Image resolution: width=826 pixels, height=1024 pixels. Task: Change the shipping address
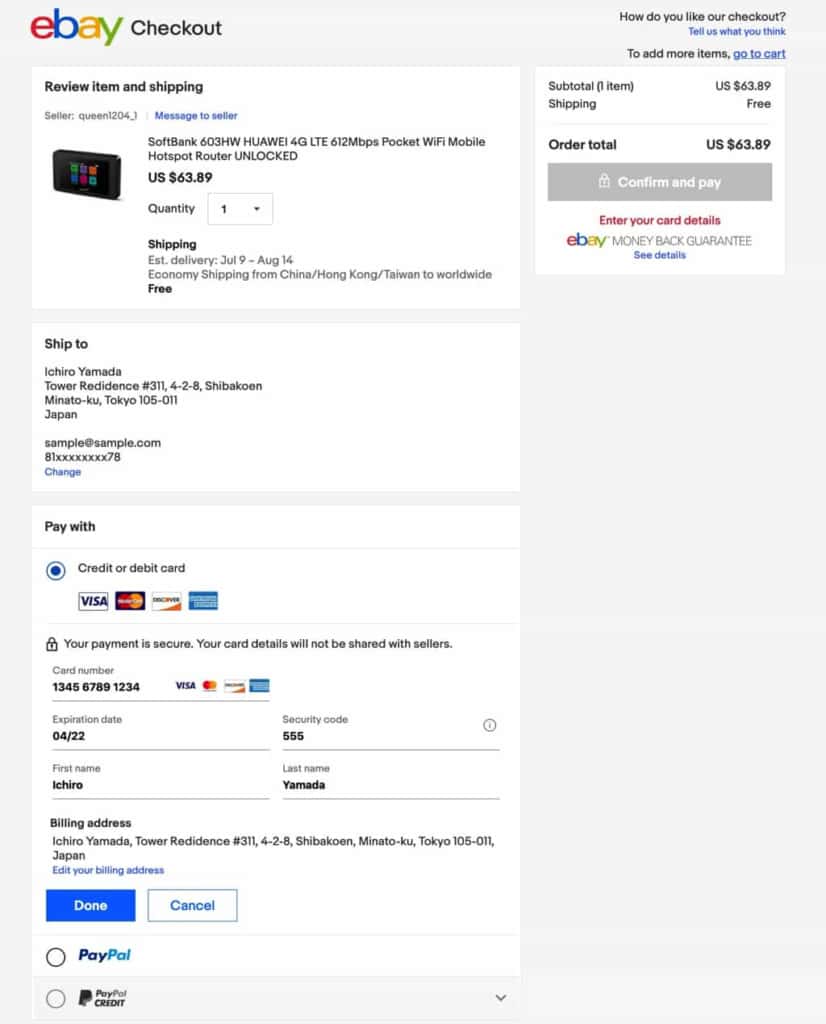(63, 472)
